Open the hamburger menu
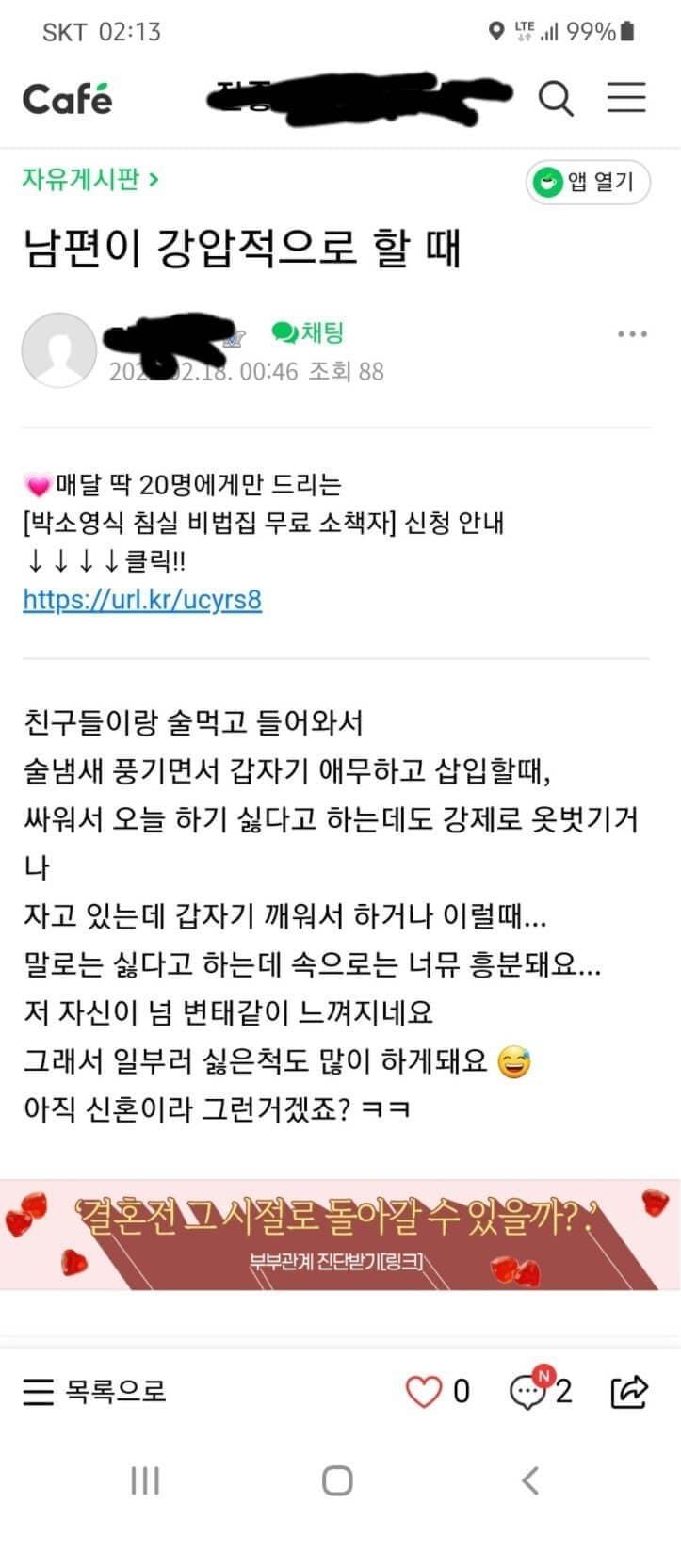Screen dimensions: 681x1568 pyautogui.click(x=626, y=98)
